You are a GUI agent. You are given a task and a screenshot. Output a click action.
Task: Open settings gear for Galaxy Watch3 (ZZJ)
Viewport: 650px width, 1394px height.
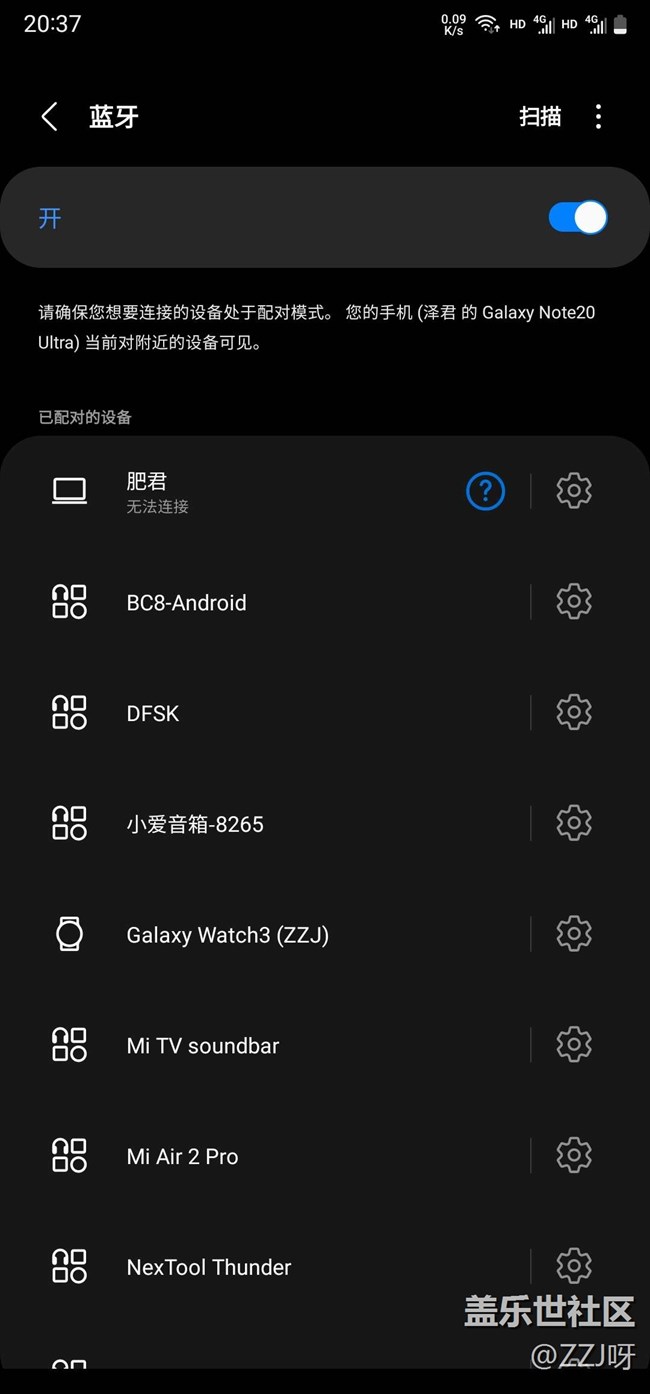[x=574, y=935]
